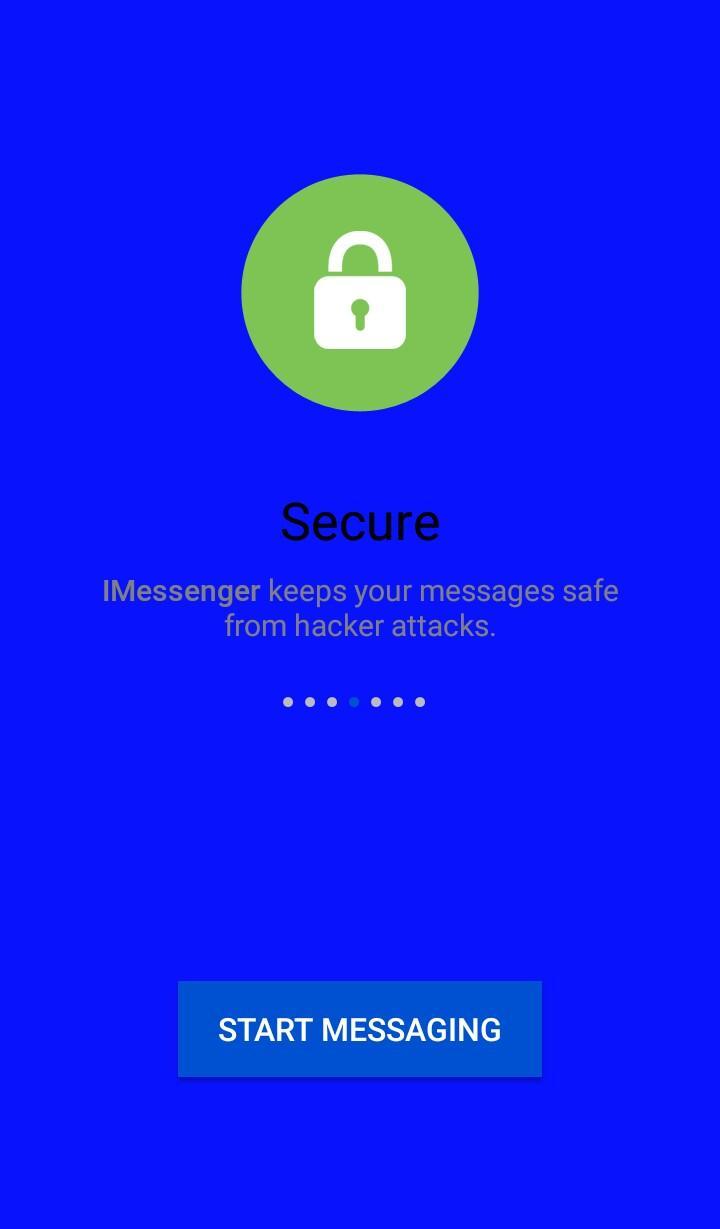Tap the Start Messaging button

tap(360, 1029)
